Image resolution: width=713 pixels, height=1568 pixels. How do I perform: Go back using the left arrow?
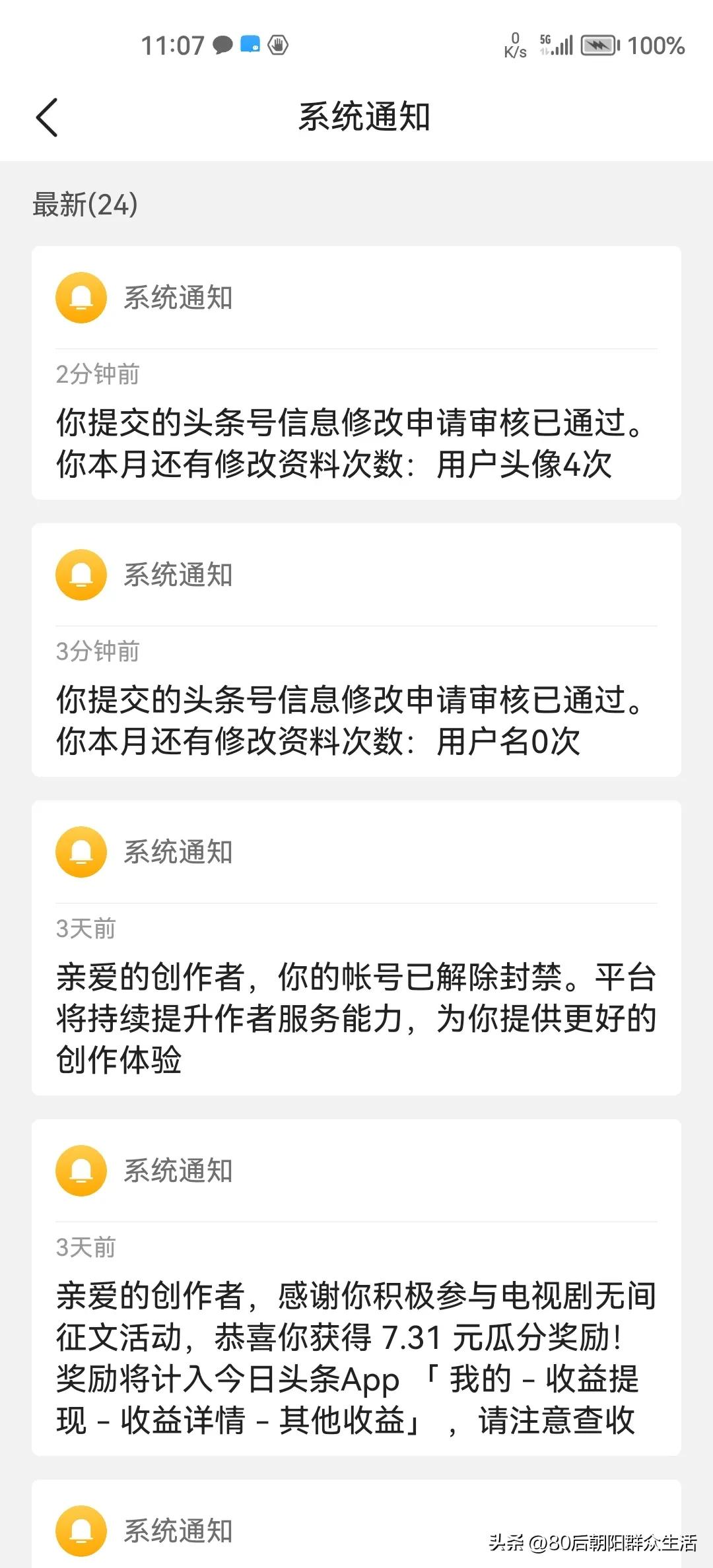46,119
